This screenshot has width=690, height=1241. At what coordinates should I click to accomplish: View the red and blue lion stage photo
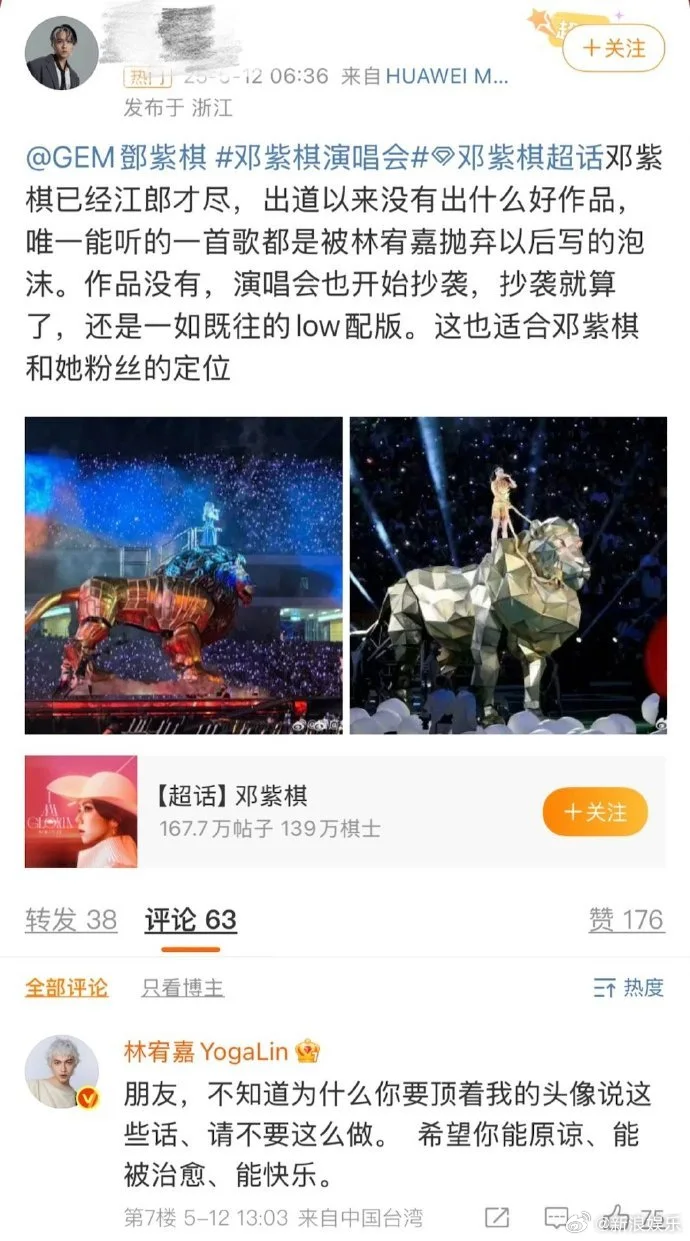point(183,575)
